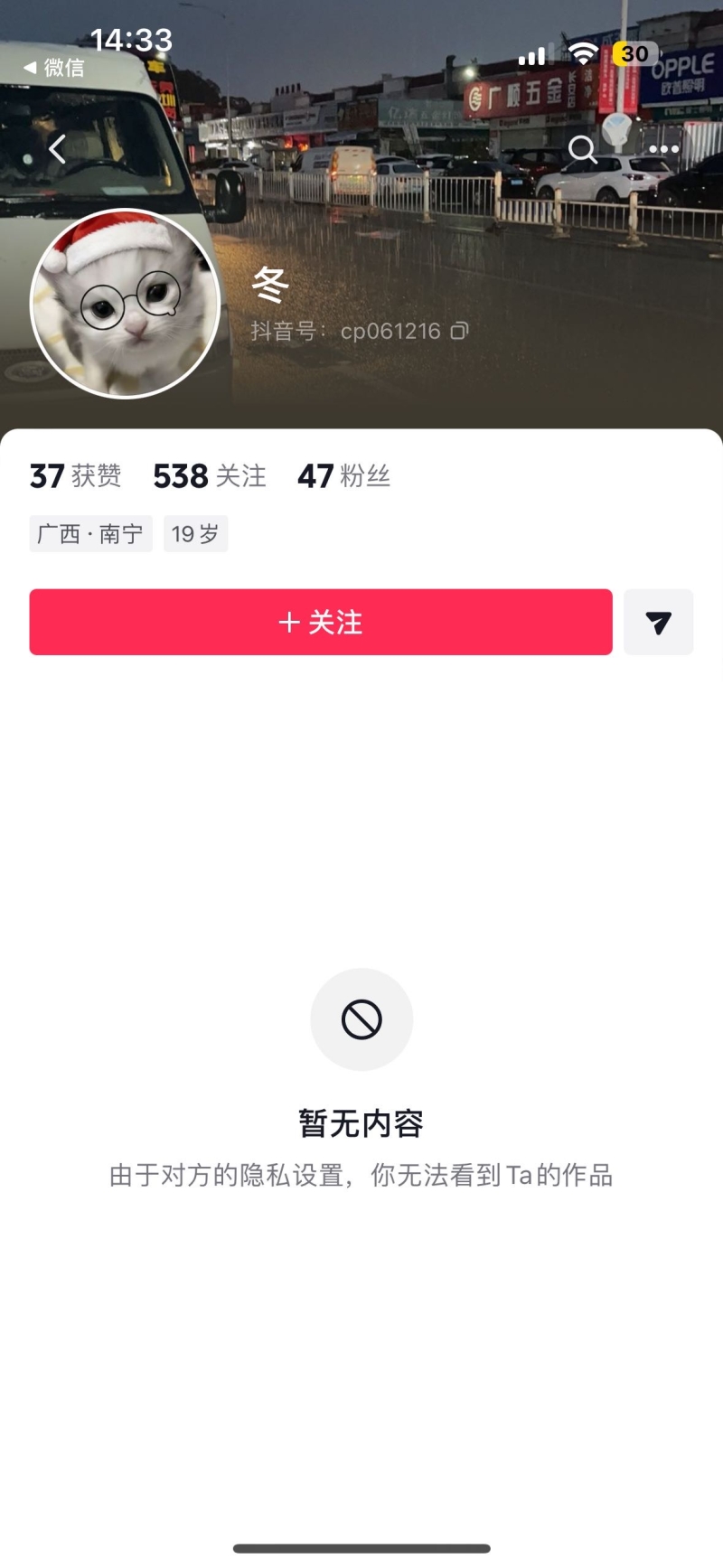Screen dimensions: 723x1568
Task: Return to 微信 via status bar link
Action: (54, 68)
